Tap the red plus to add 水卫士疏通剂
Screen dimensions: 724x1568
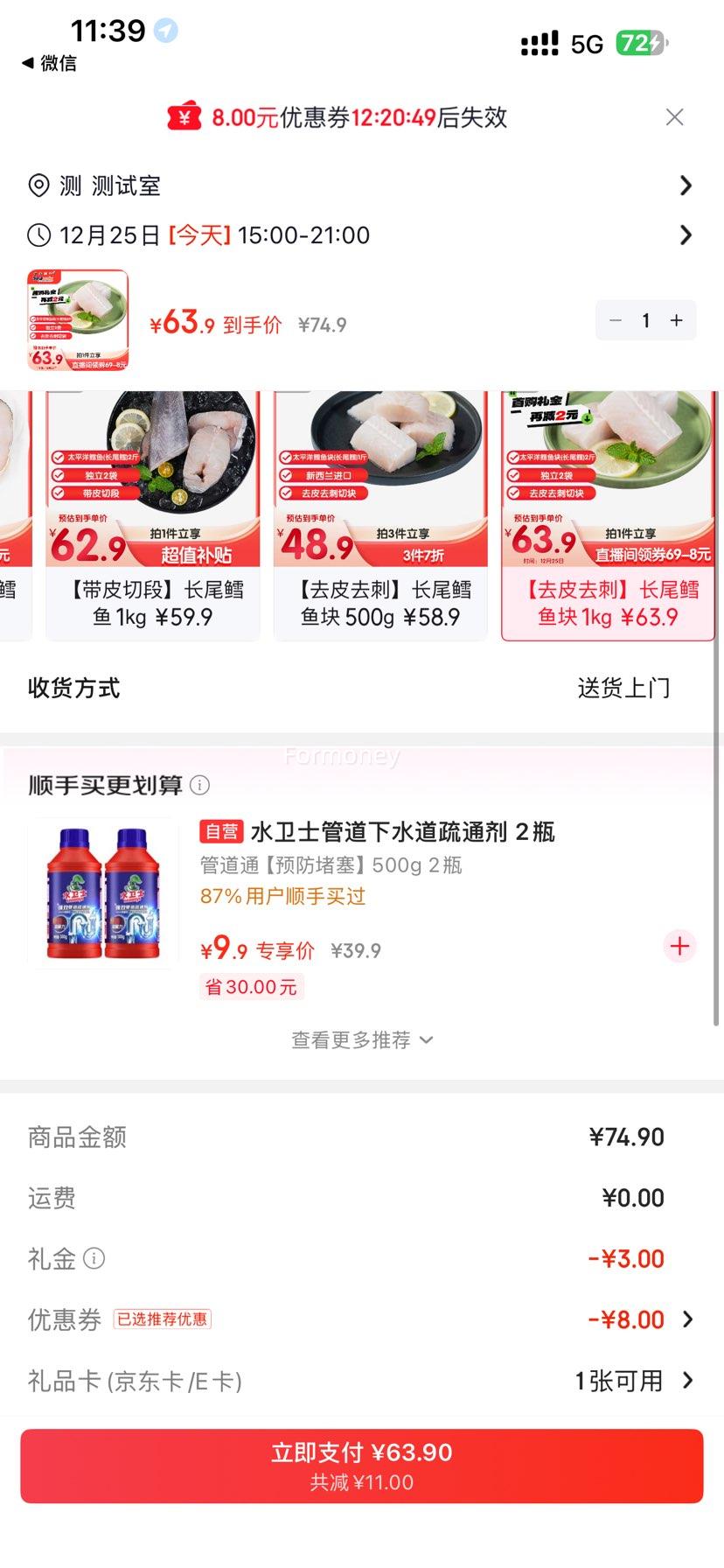(x=679, y=946)
